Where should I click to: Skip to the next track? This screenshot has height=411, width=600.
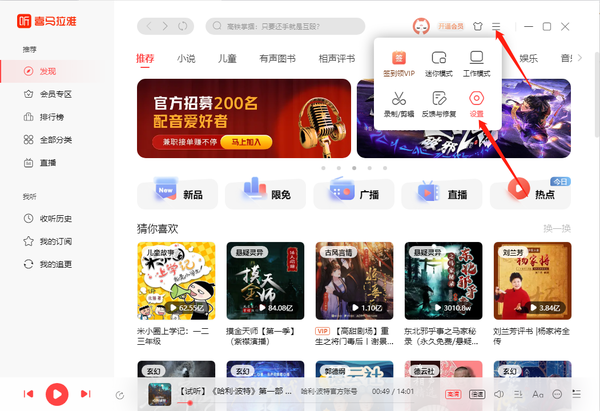pyautogui.click(x=86, y=394)
